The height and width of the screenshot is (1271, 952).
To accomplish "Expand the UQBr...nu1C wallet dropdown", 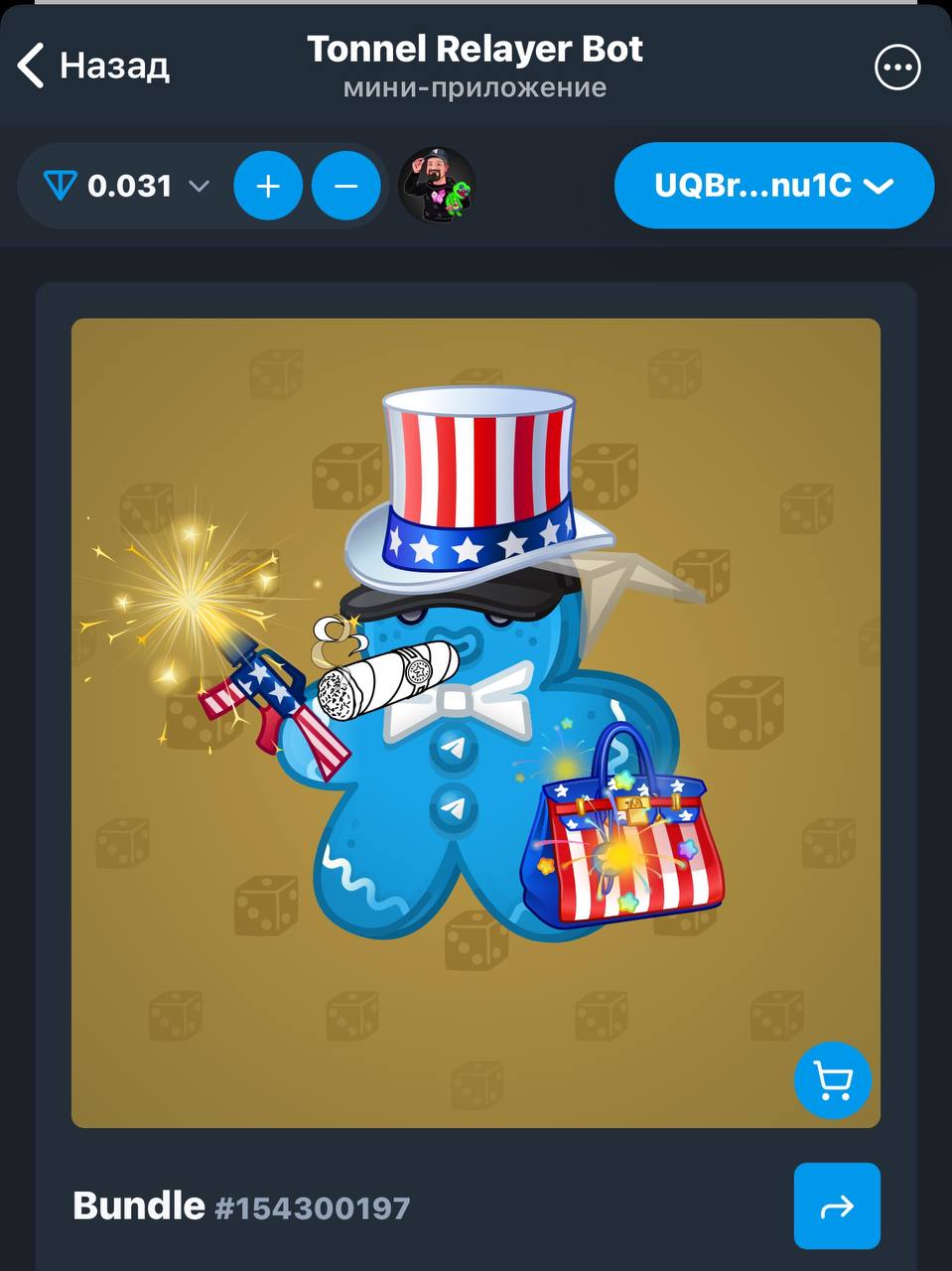I will pos(773,186).
